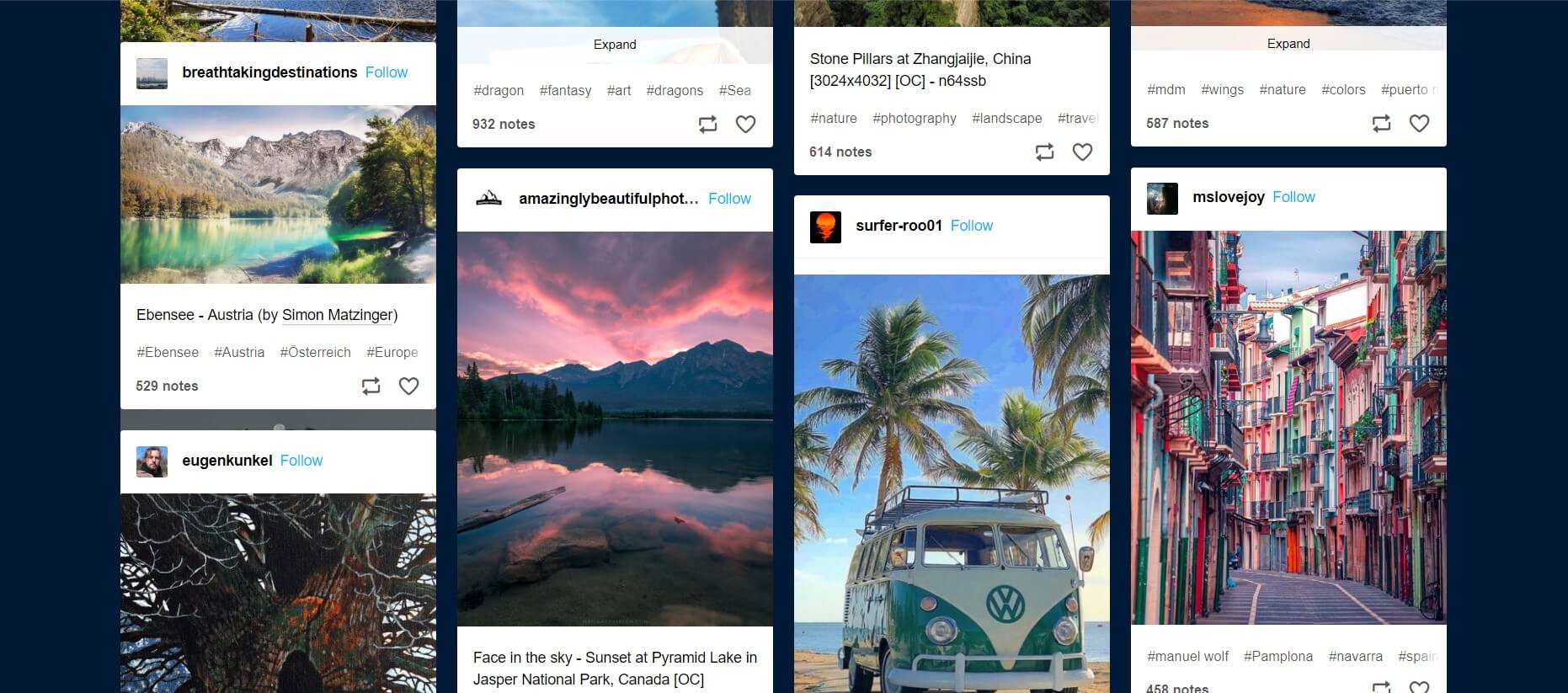Screen dimensions: 1568x693
Task: Like the Ebensee Austria post
Action: click(408, 386)
